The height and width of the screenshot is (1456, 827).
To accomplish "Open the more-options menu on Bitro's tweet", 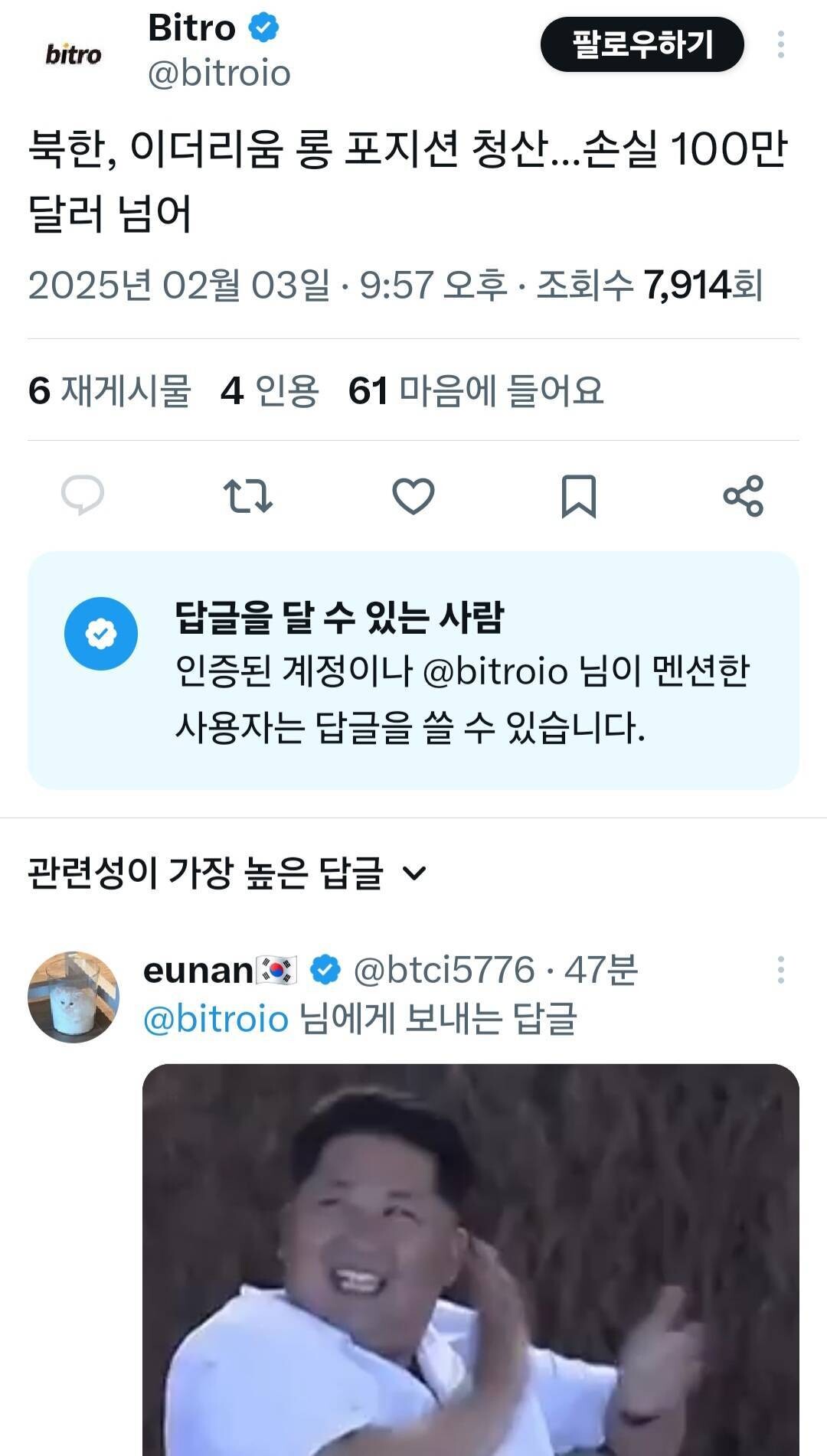I will coord(781,46).
